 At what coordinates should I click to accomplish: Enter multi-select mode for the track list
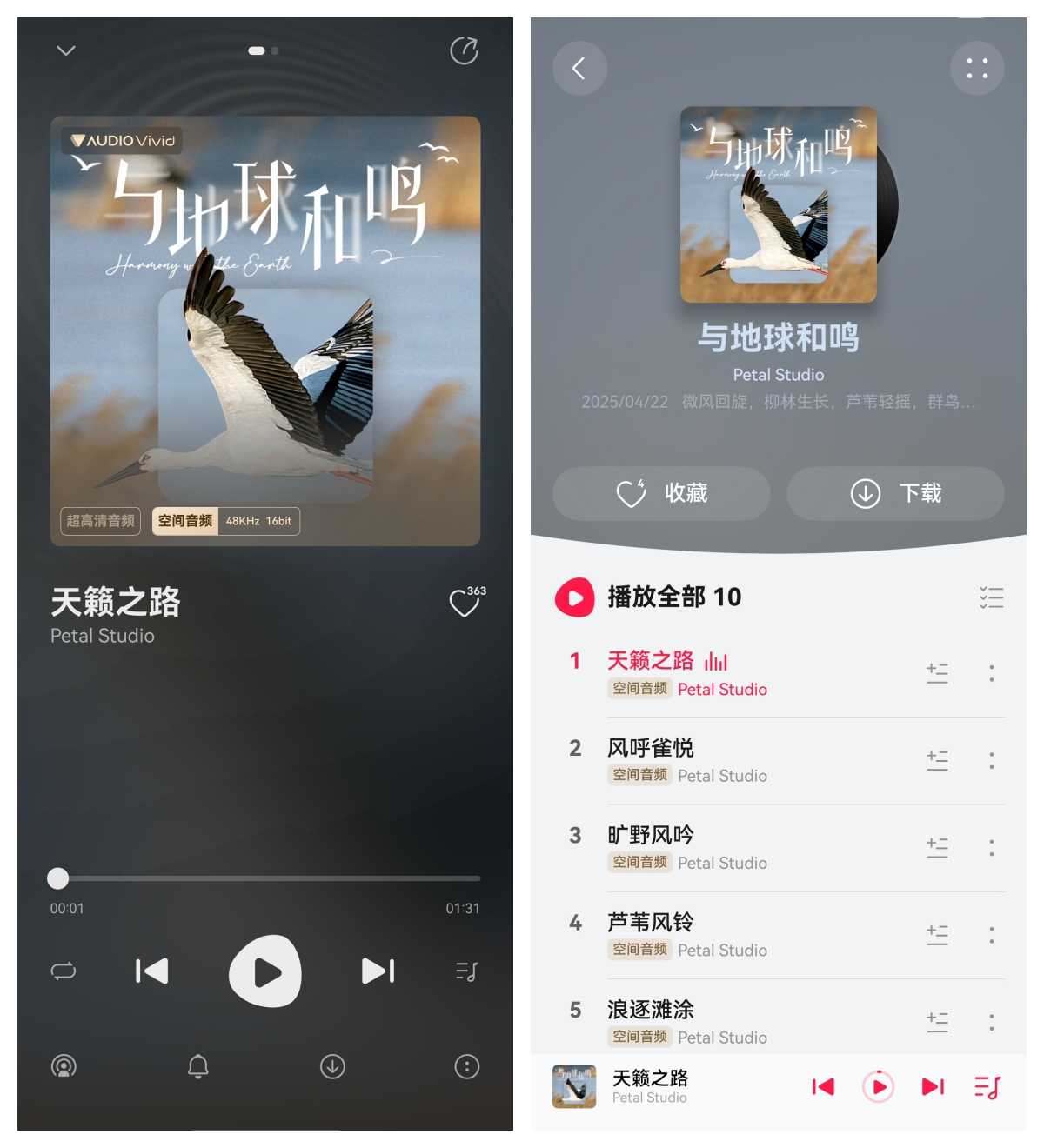pyautogui.click(x=991, y=597)
